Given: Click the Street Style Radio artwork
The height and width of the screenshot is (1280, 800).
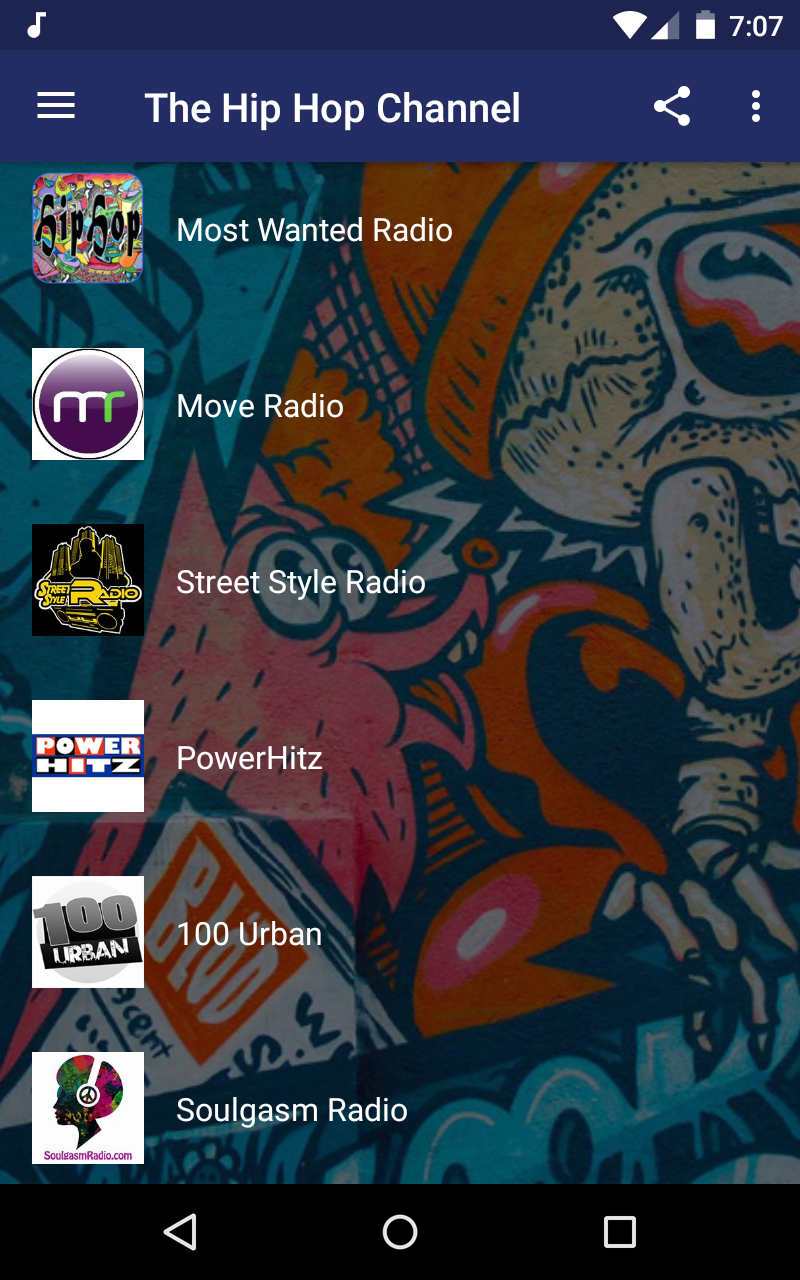Looking at the screenshot, I should (87, 580).
